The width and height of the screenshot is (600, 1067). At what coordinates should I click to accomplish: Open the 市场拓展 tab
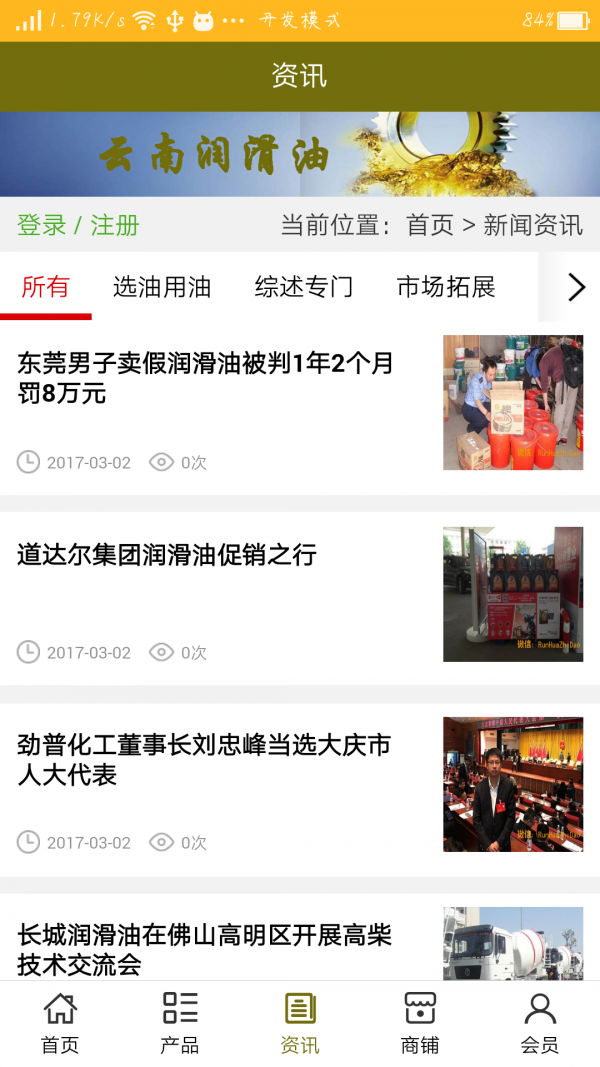click(x=446, y=287)
